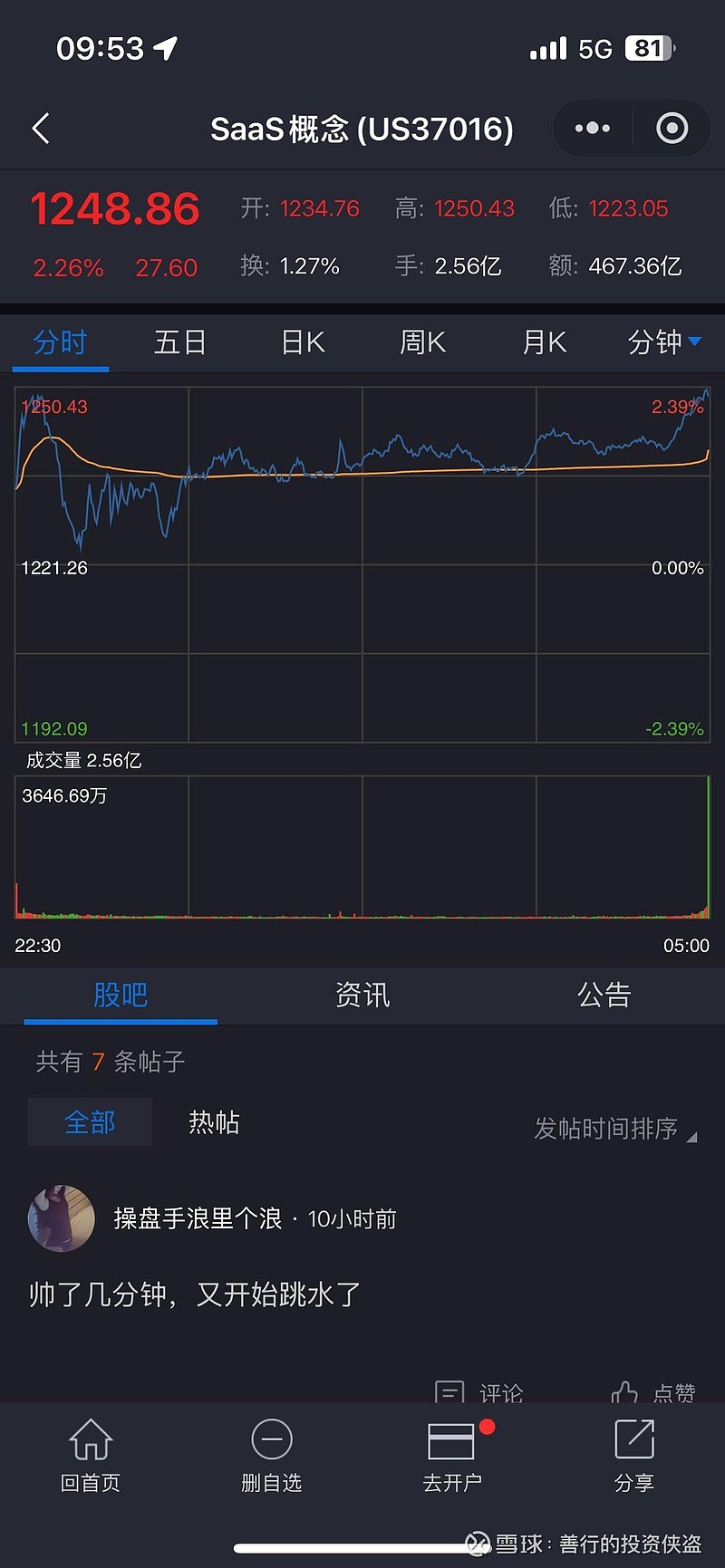Remove from watchlist with 删自选

(x=272, y=1456)
